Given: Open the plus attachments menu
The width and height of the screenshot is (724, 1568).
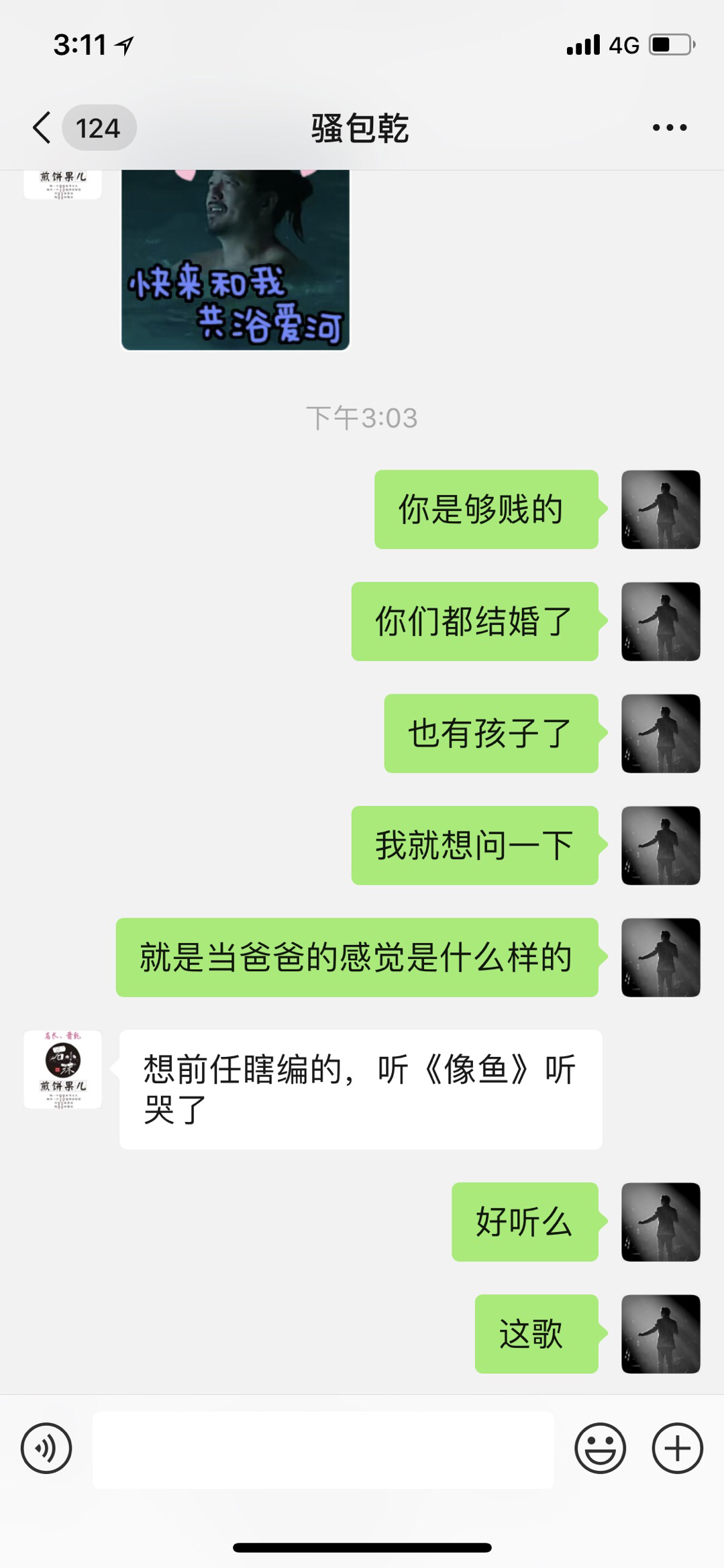Looking at the screenshot, I should coord(677,1448).
